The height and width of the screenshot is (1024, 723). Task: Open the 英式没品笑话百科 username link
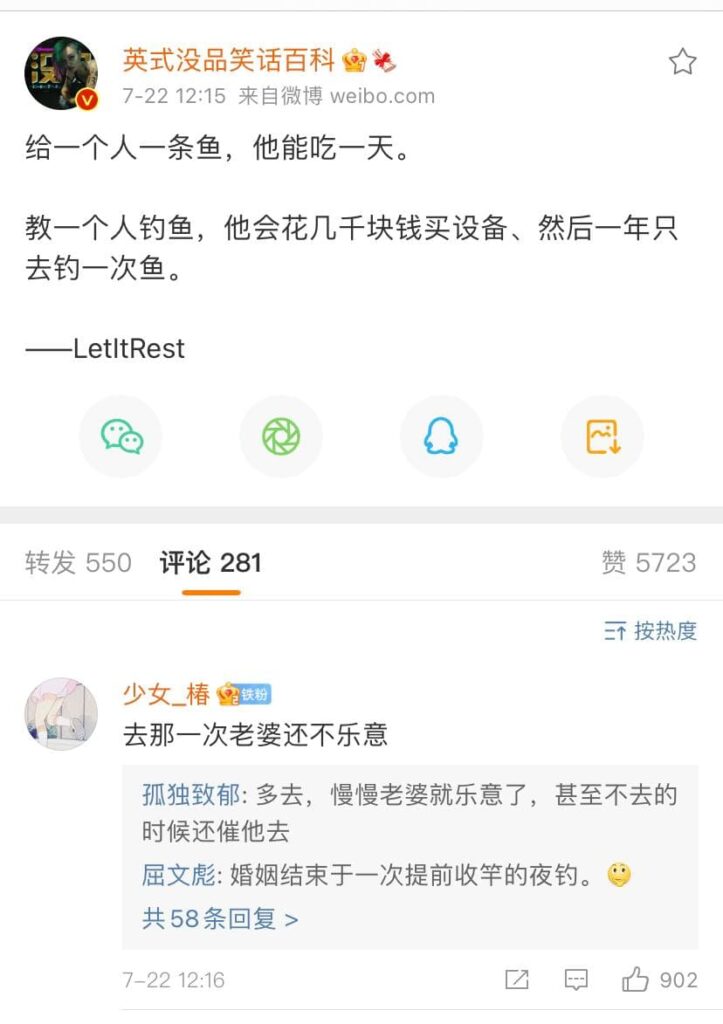click(229, 60)
